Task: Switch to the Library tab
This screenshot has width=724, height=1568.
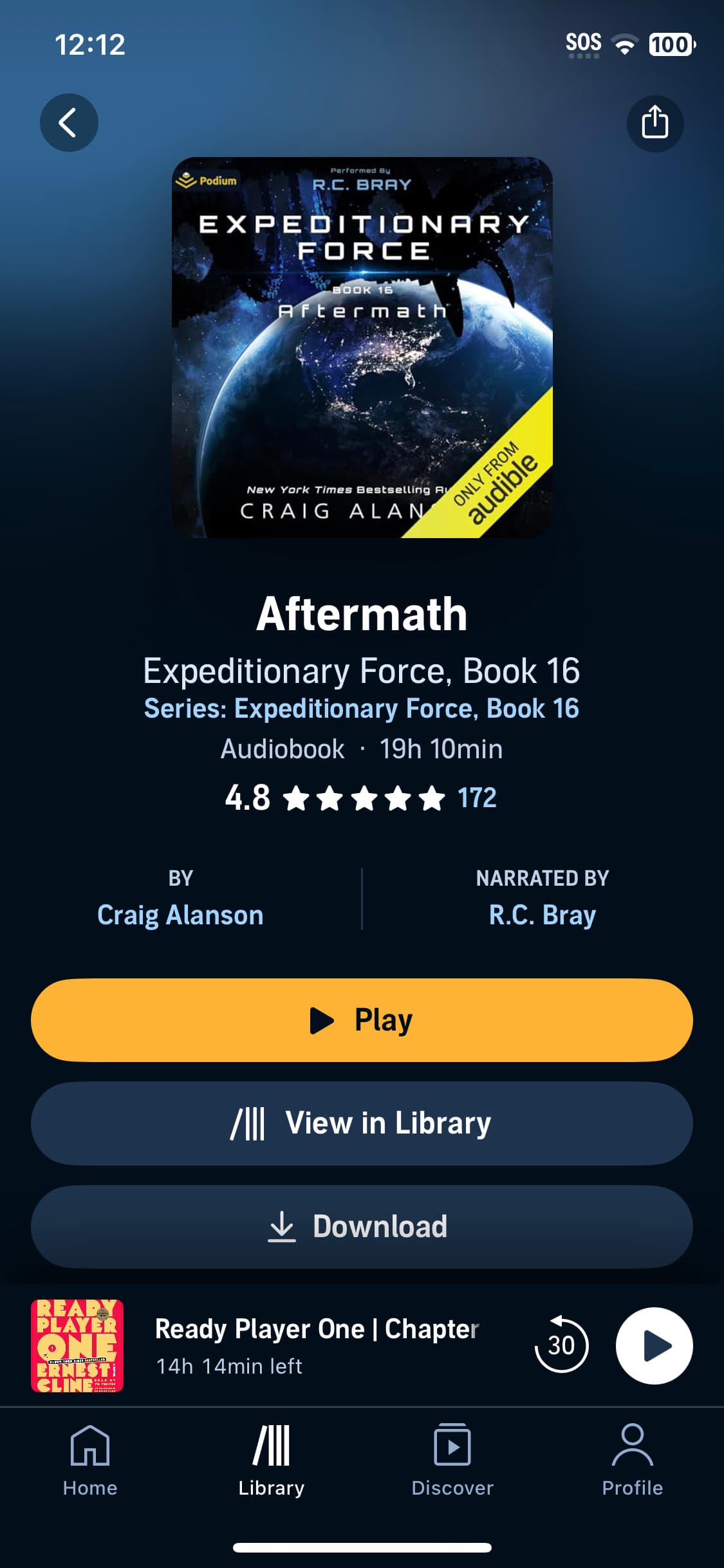Action: point(271,1461)
